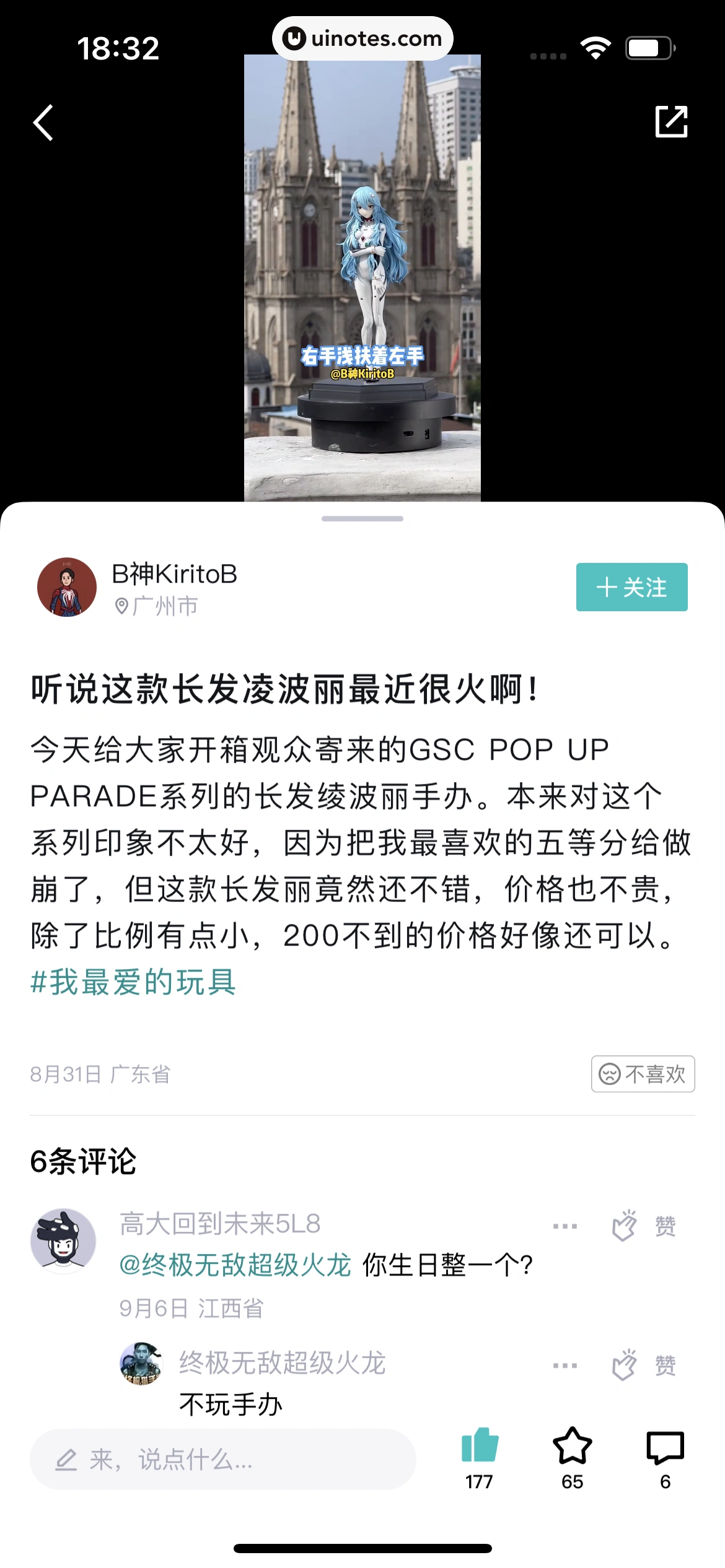Open the topic #我最爱的玩具

coord(133,983)
